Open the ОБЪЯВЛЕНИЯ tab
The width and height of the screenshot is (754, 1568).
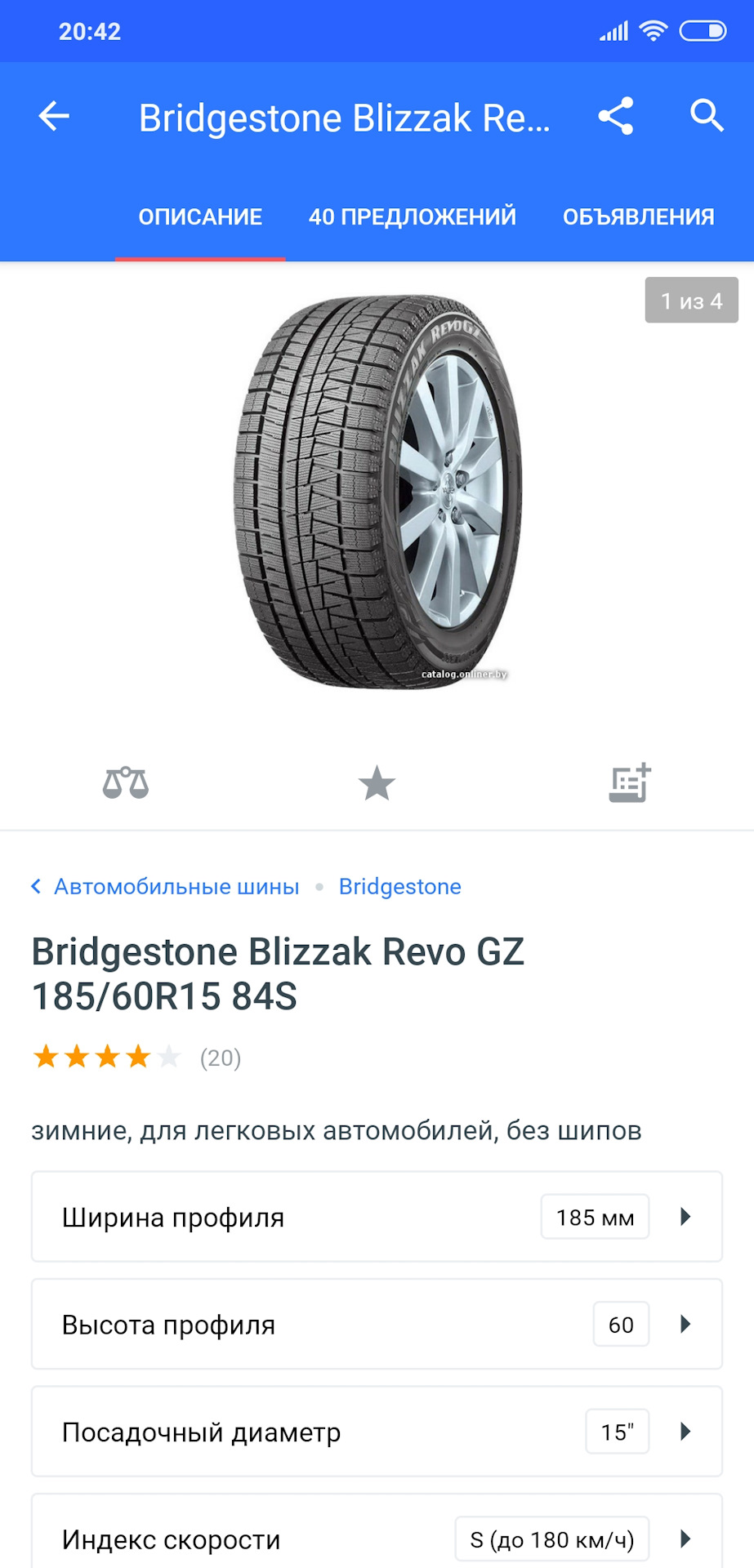pyautogui.click(x=638, y=216)
